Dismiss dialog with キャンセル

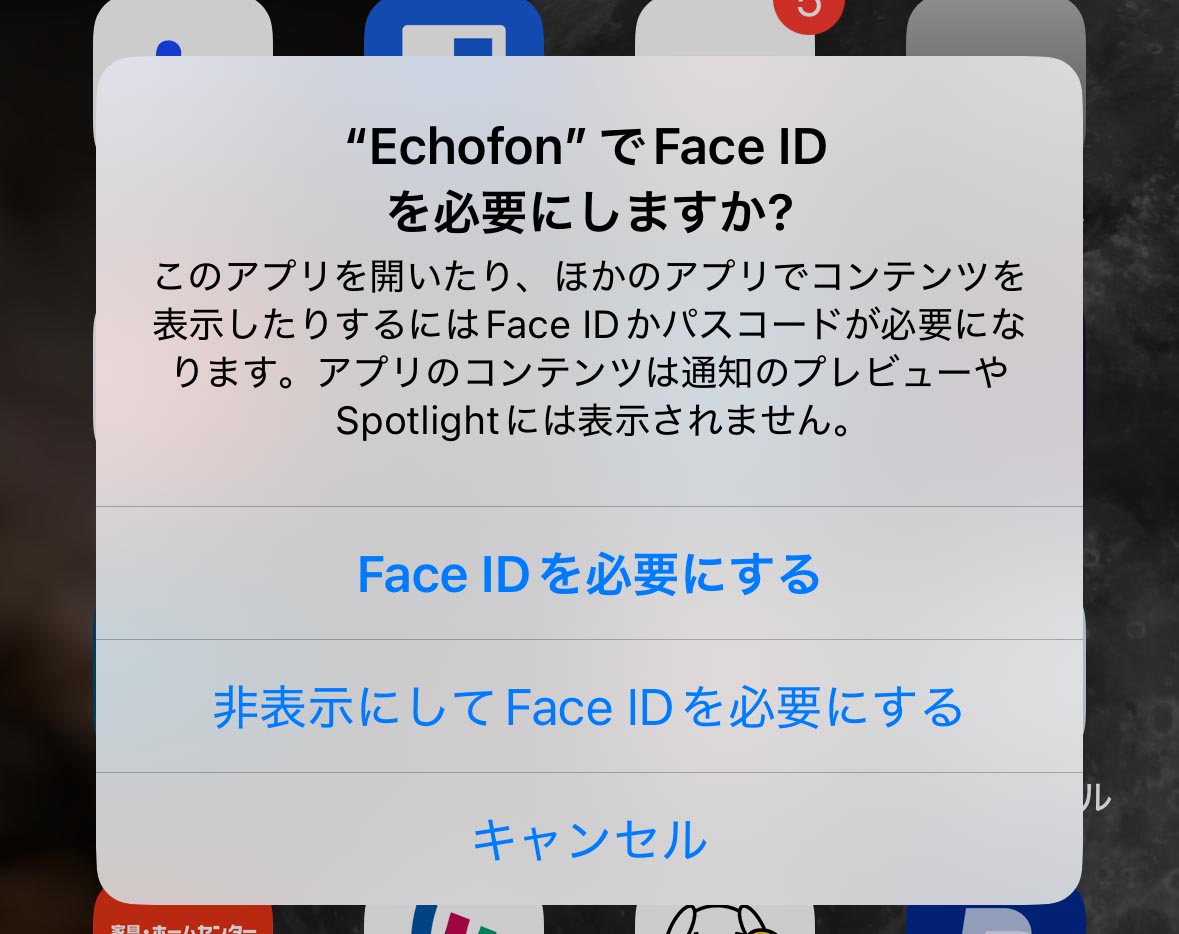click(x=589, y=839)
